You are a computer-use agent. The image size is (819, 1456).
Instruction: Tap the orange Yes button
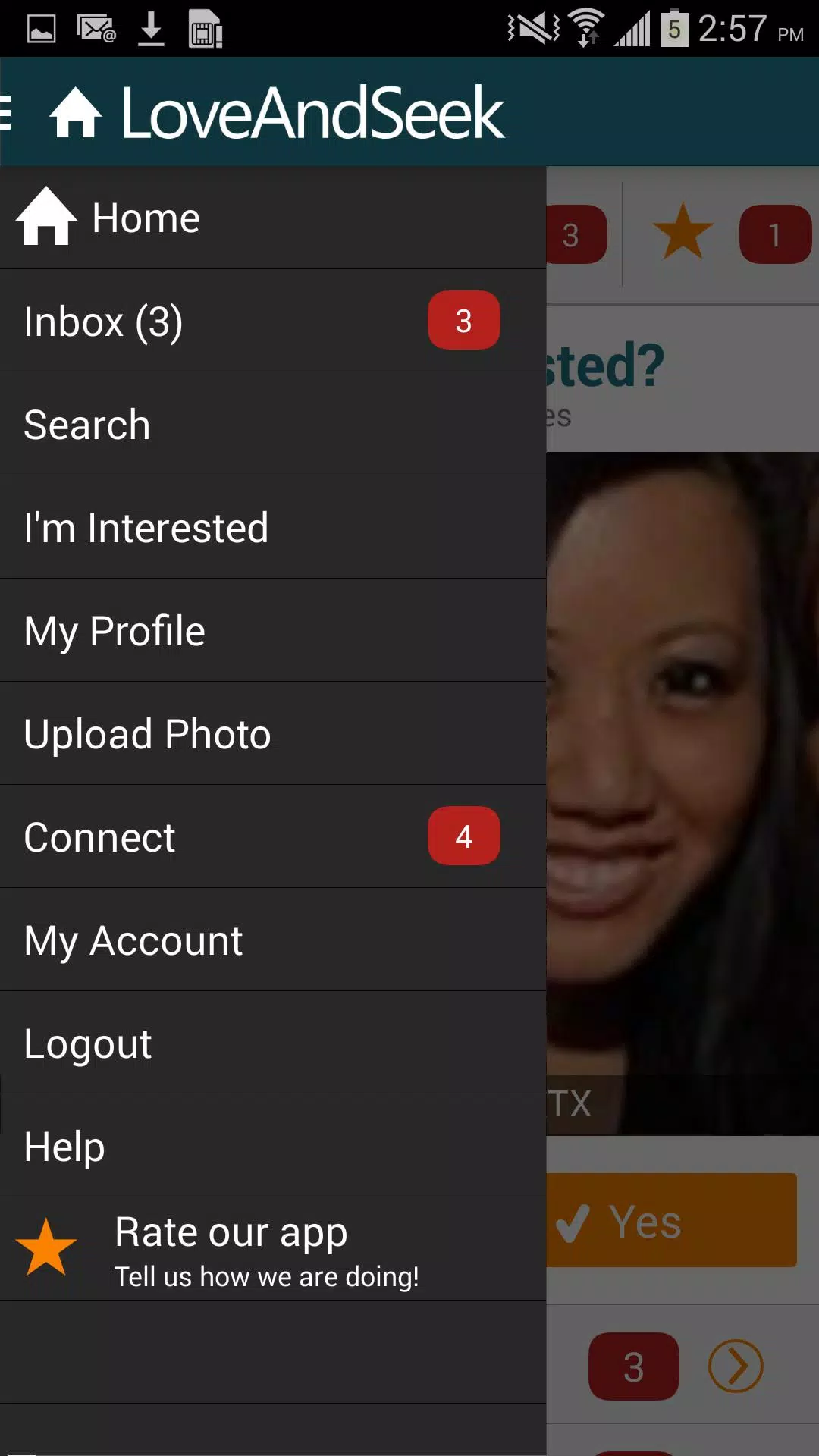[x=672, y=1221]
